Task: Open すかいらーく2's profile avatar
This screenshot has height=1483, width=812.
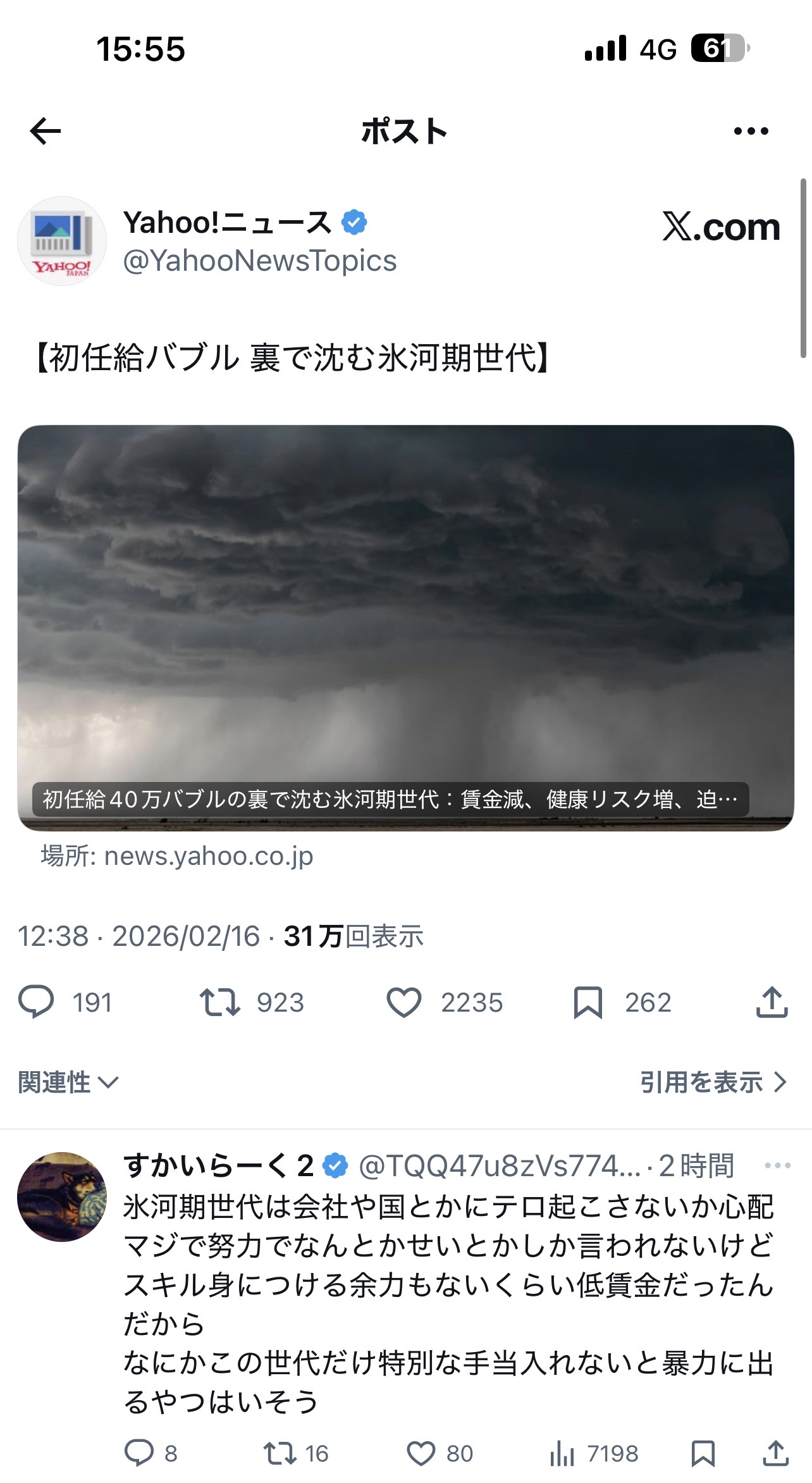Action: pos(62,1197)
